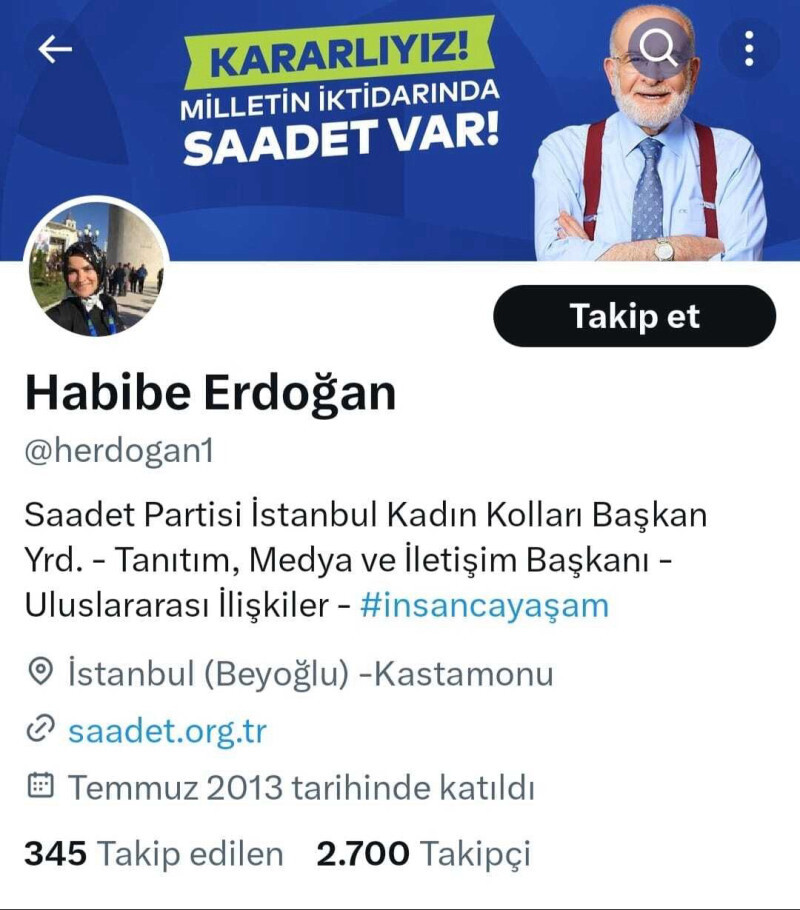Open the #insancayaşam hashtag
800x910 pixels.
(x=484, y=606)
